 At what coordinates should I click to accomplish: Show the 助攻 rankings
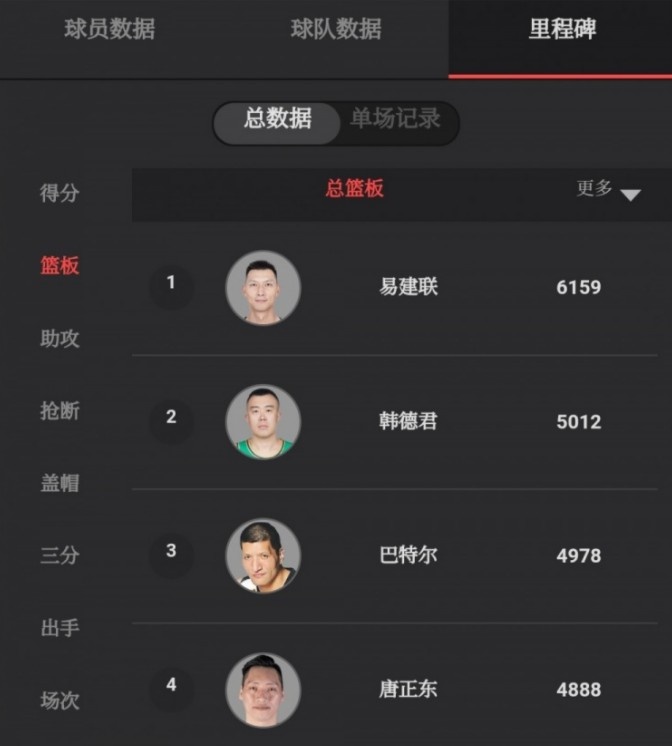(60, 339)
